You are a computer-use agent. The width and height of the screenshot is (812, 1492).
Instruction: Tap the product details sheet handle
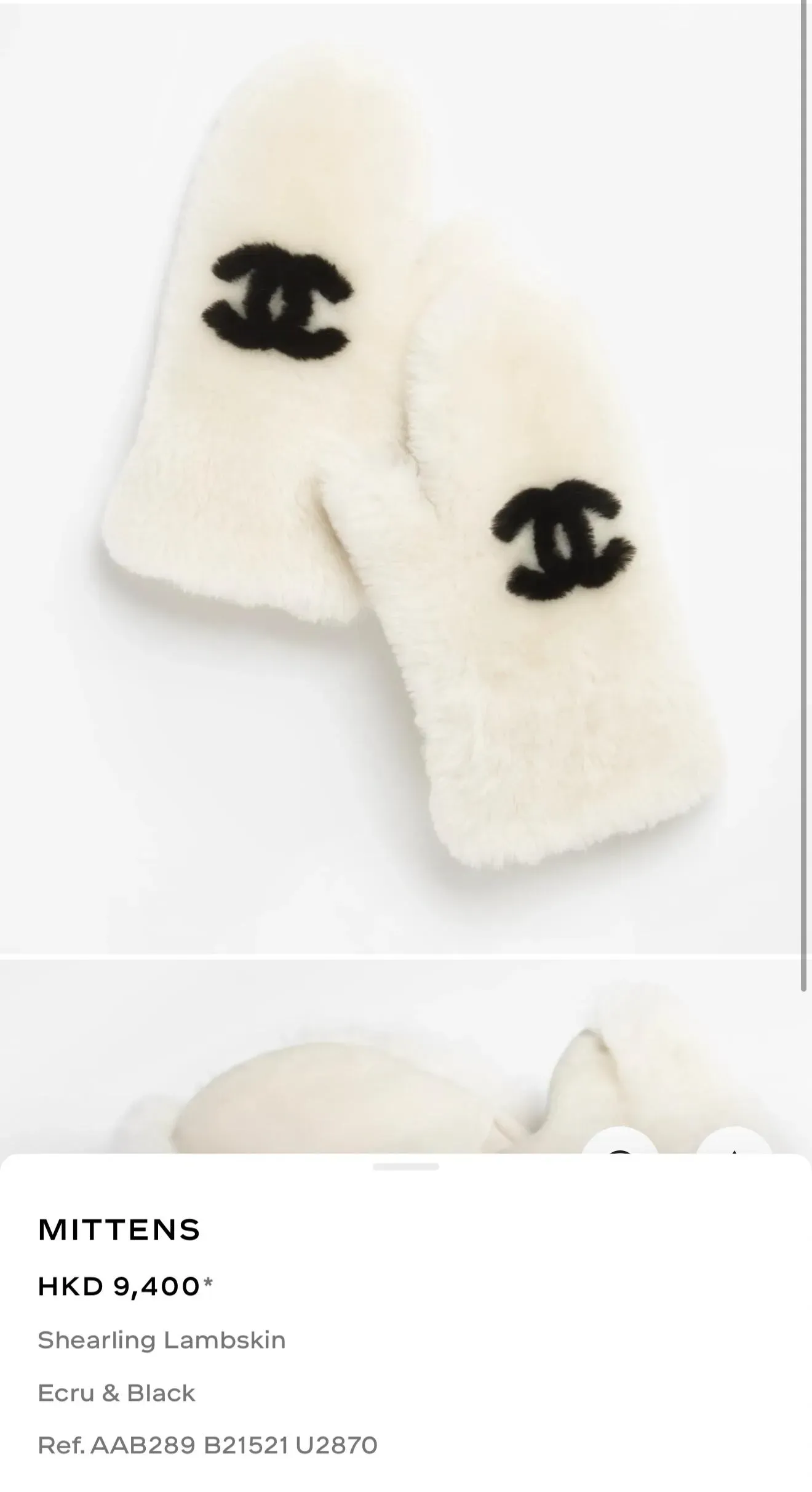[x=405, y=1166]
